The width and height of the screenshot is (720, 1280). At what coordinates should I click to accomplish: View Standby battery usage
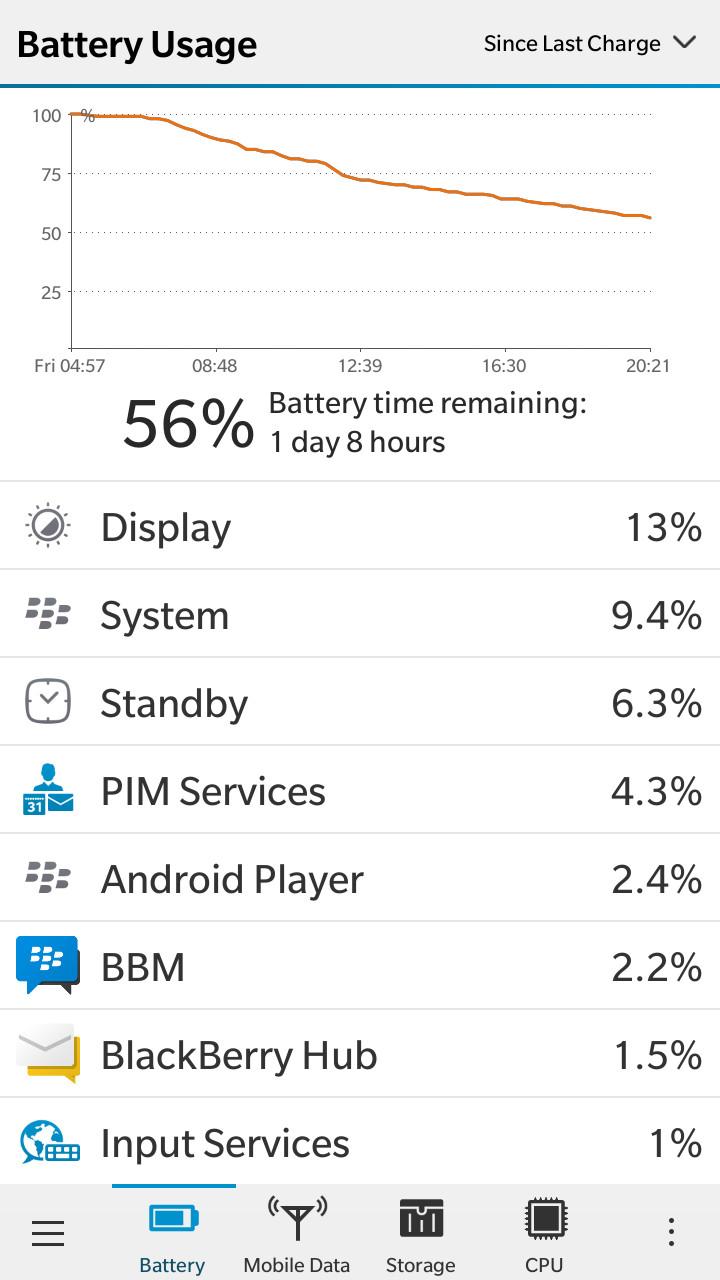pyautogui.click(x=360, y=702)
